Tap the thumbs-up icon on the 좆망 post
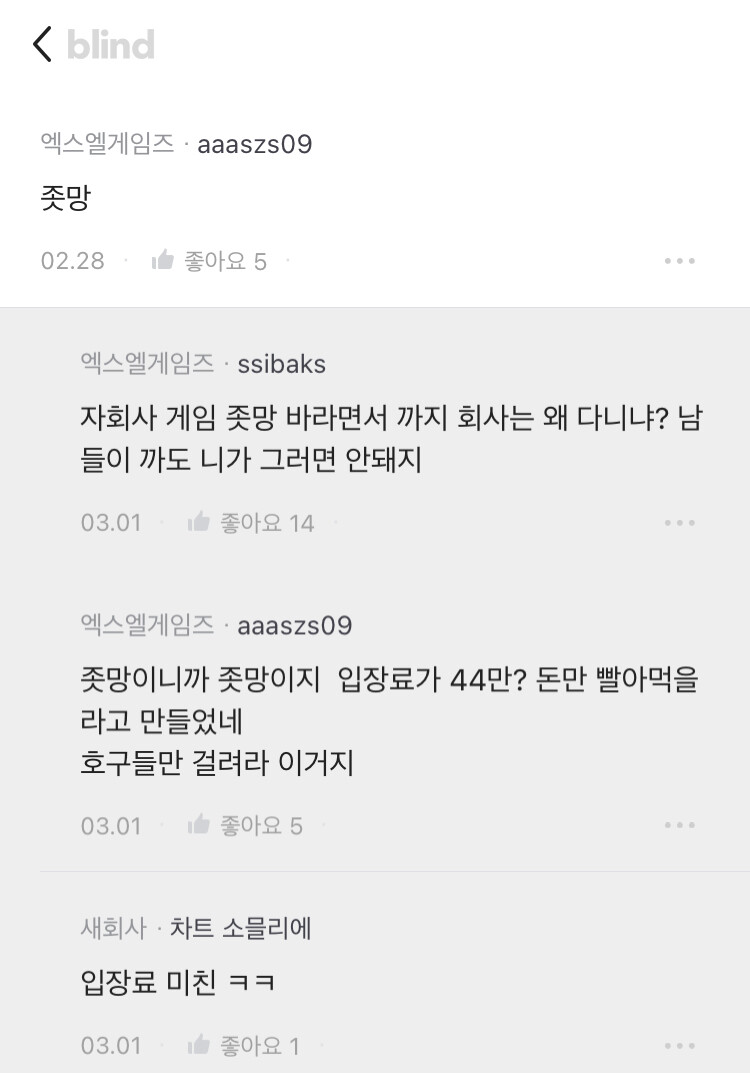This screenshot has width=750, height=1073. point(162,260)
